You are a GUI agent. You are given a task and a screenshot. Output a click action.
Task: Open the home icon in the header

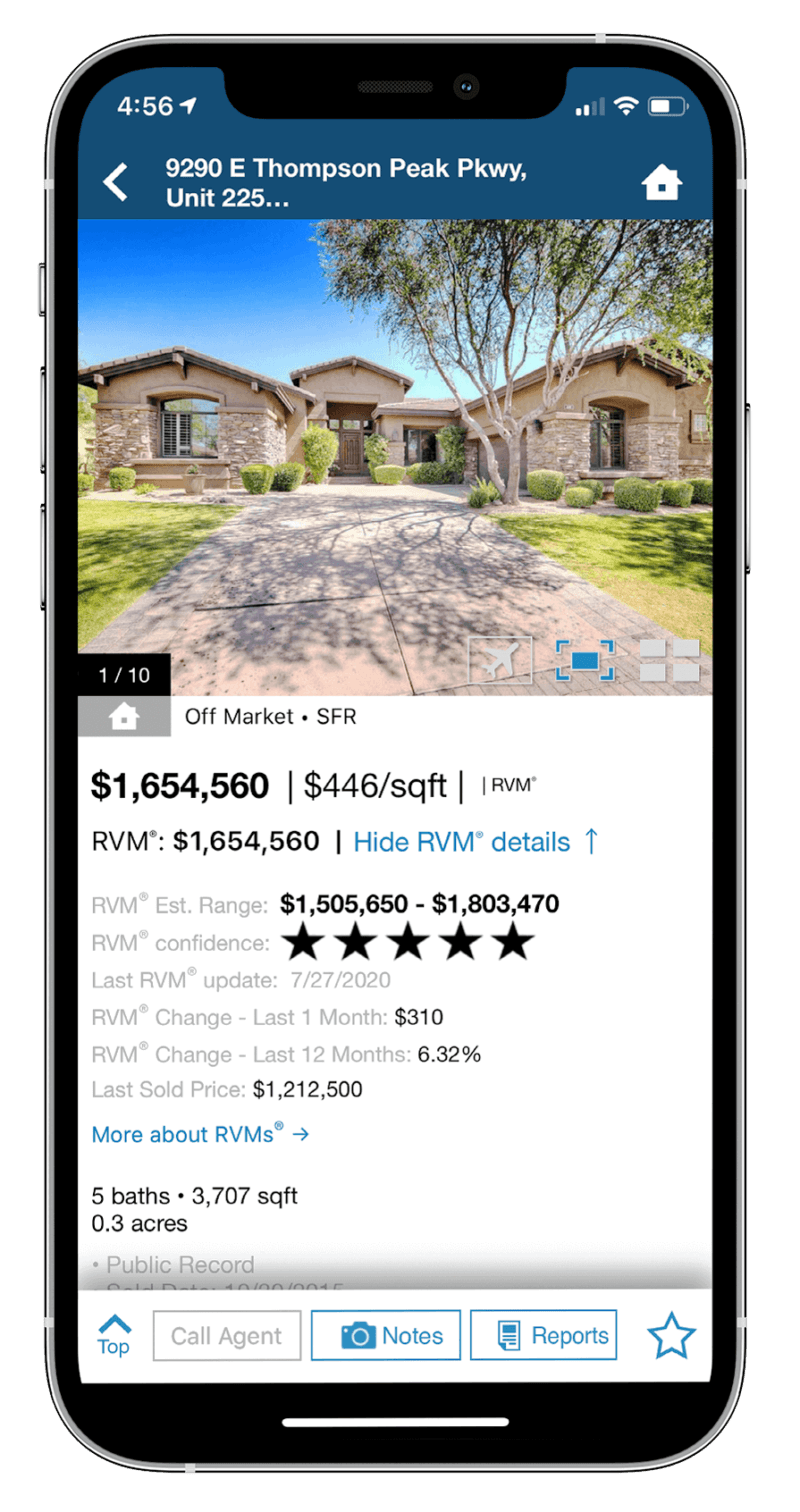pyautogui.click(x=661, y=183)
